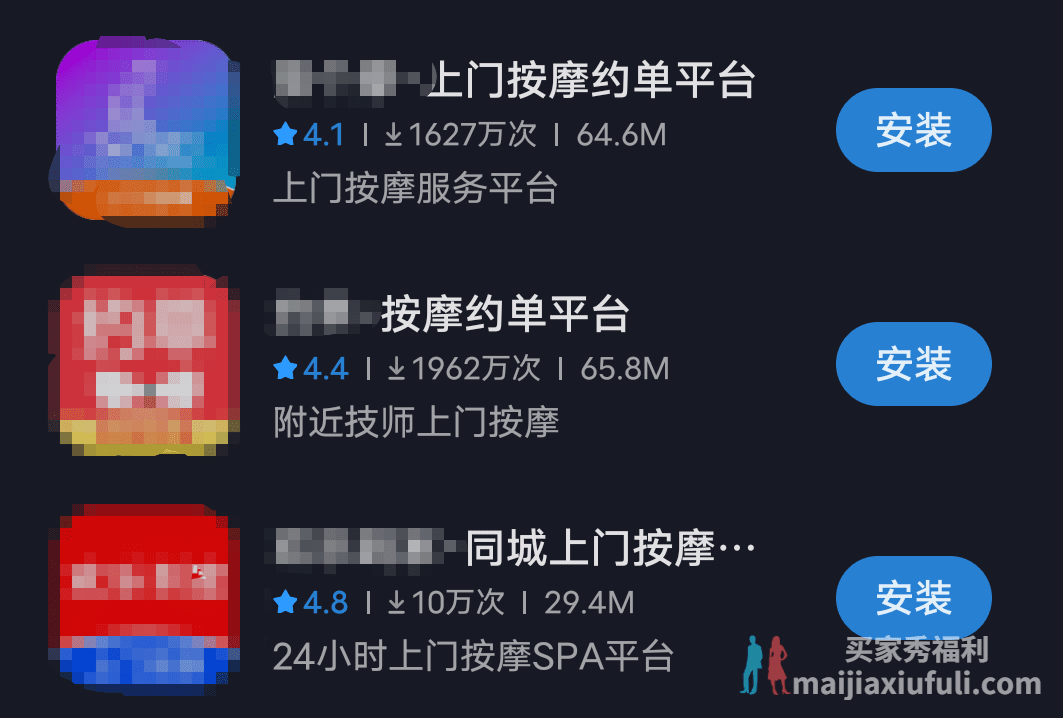Install the 同城上门按摩 app rated 4.8
The image size is (1063, 718).
pyautogui.click(x=913, y=598)
